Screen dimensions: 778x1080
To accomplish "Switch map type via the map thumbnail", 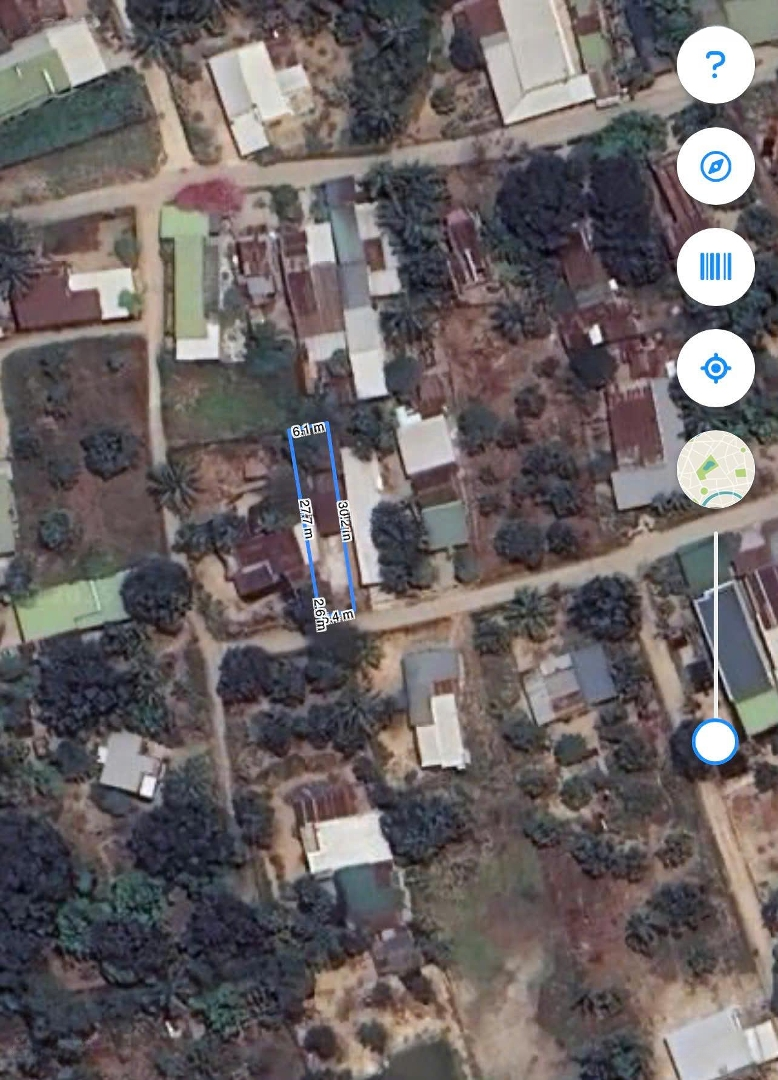I will 715,470.
